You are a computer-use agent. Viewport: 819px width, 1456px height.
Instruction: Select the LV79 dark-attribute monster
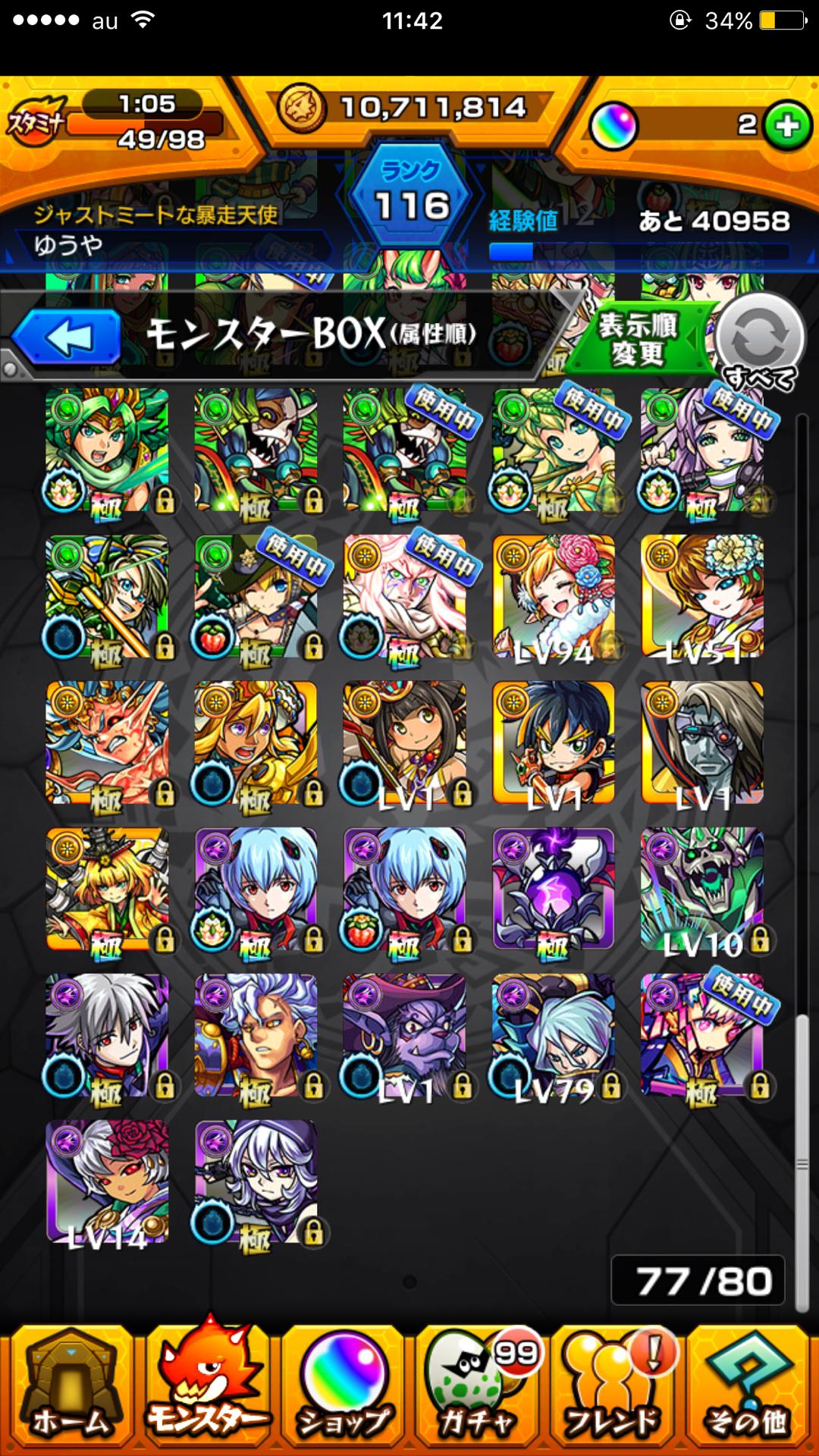point(553,1037)
